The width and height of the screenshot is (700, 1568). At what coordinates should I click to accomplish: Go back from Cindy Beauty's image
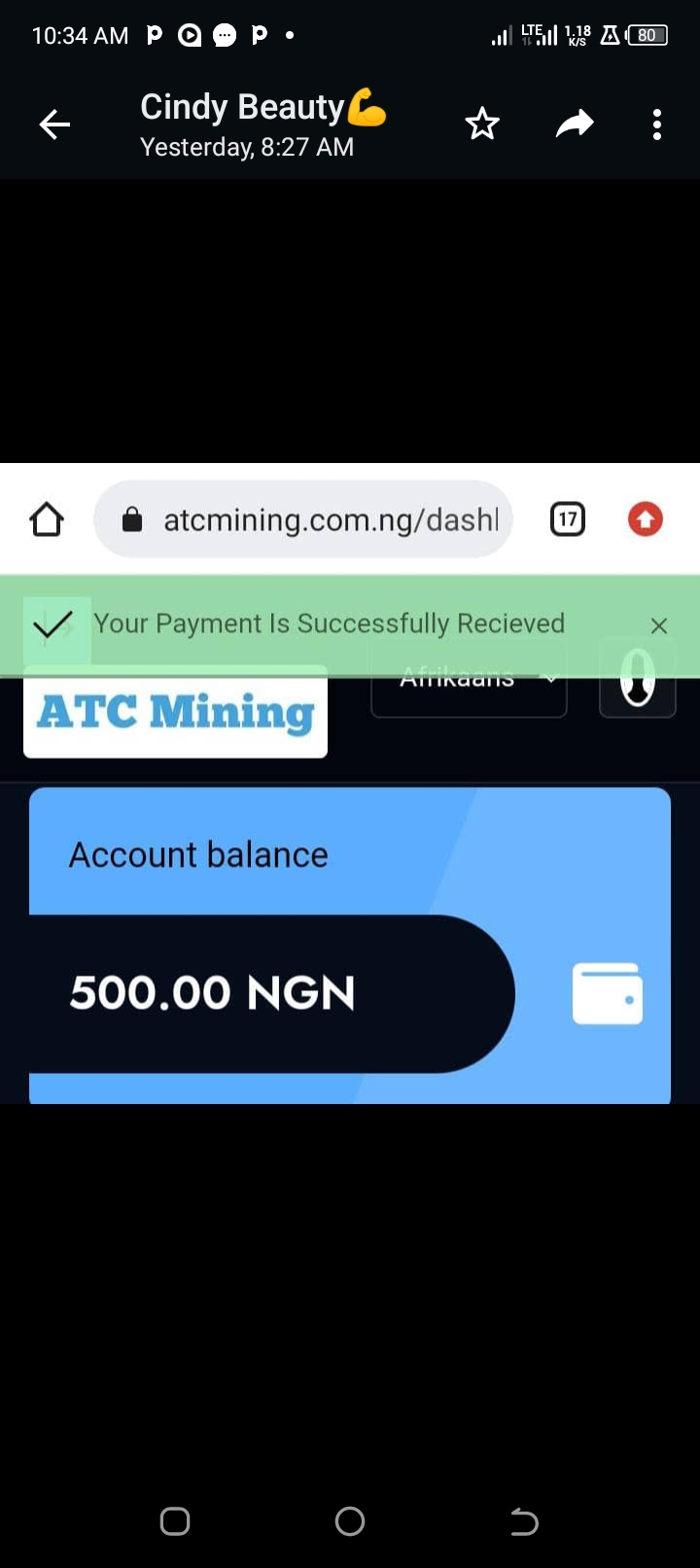tap(54, 125)
